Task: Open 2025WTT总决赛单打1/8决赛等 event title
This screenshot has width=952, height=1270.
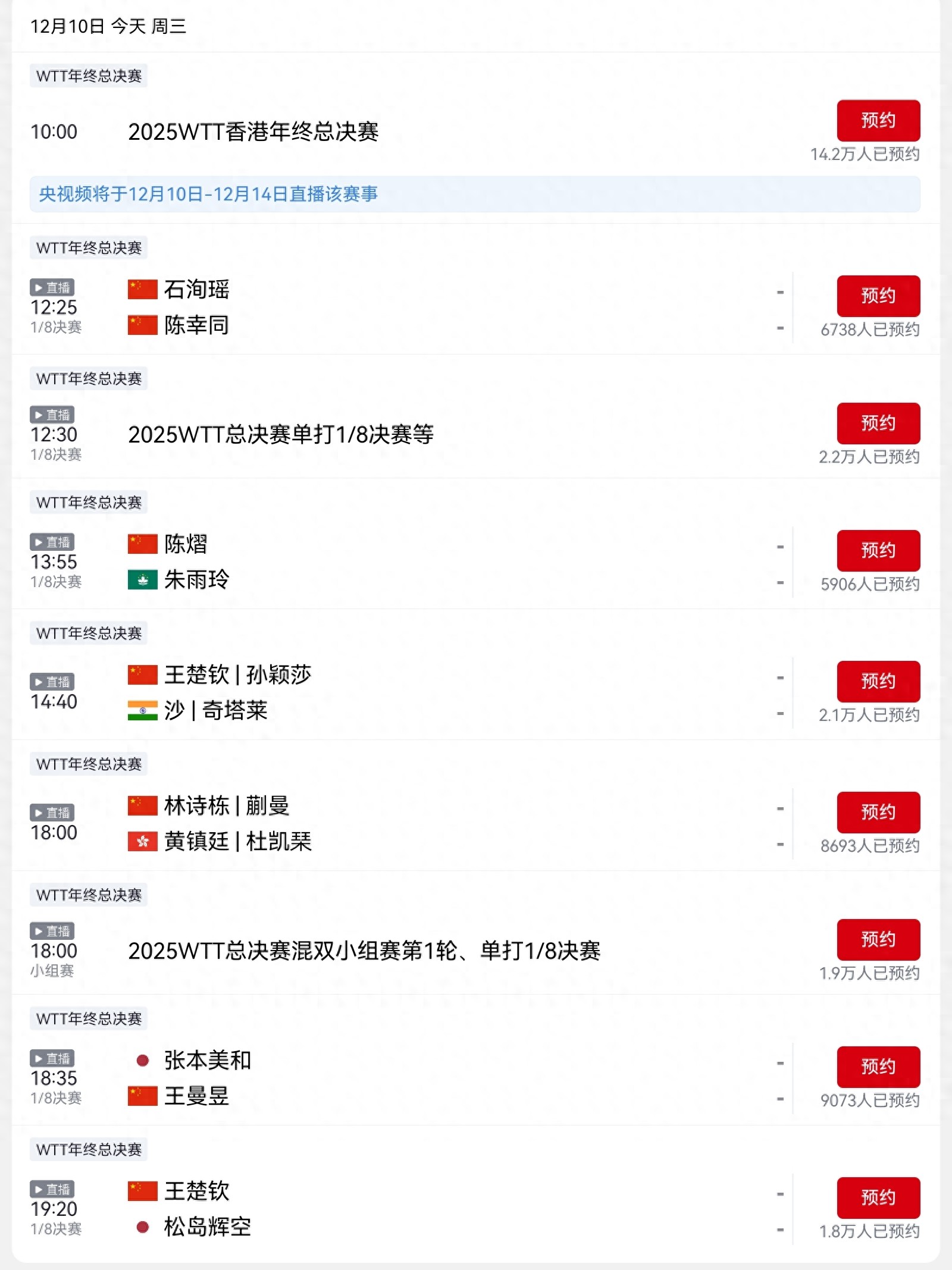Action: coord(281,436)
